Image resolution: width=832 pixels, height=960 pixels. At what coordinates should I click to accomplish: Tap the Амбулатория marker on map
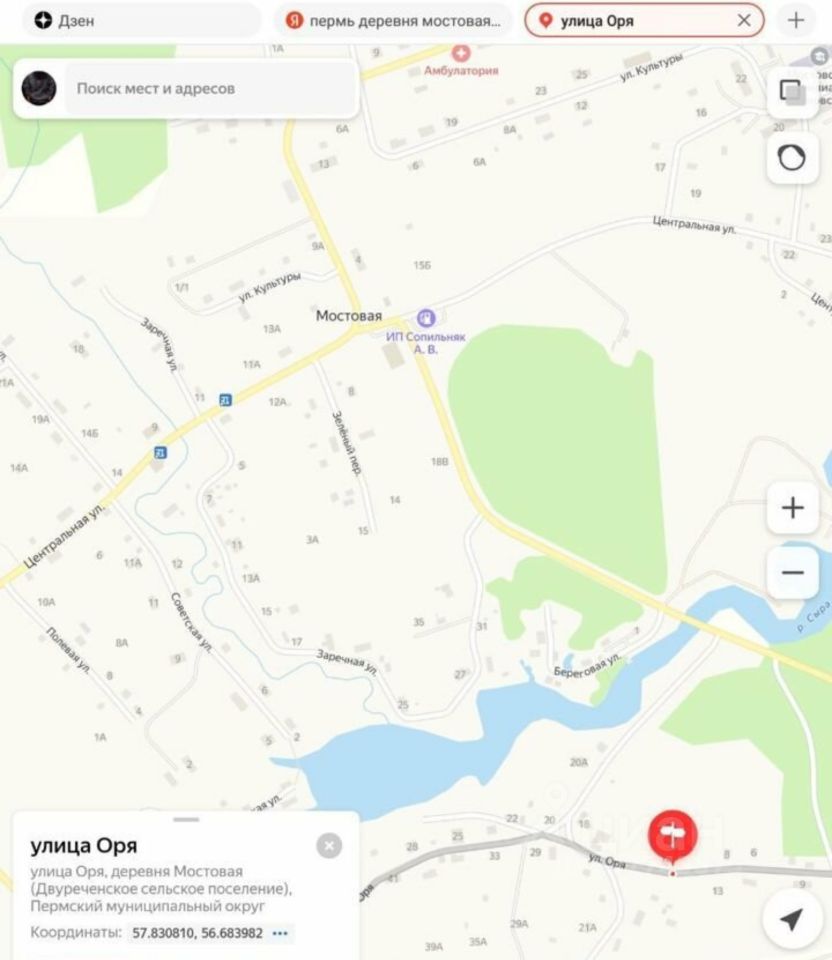coord(461,54)
